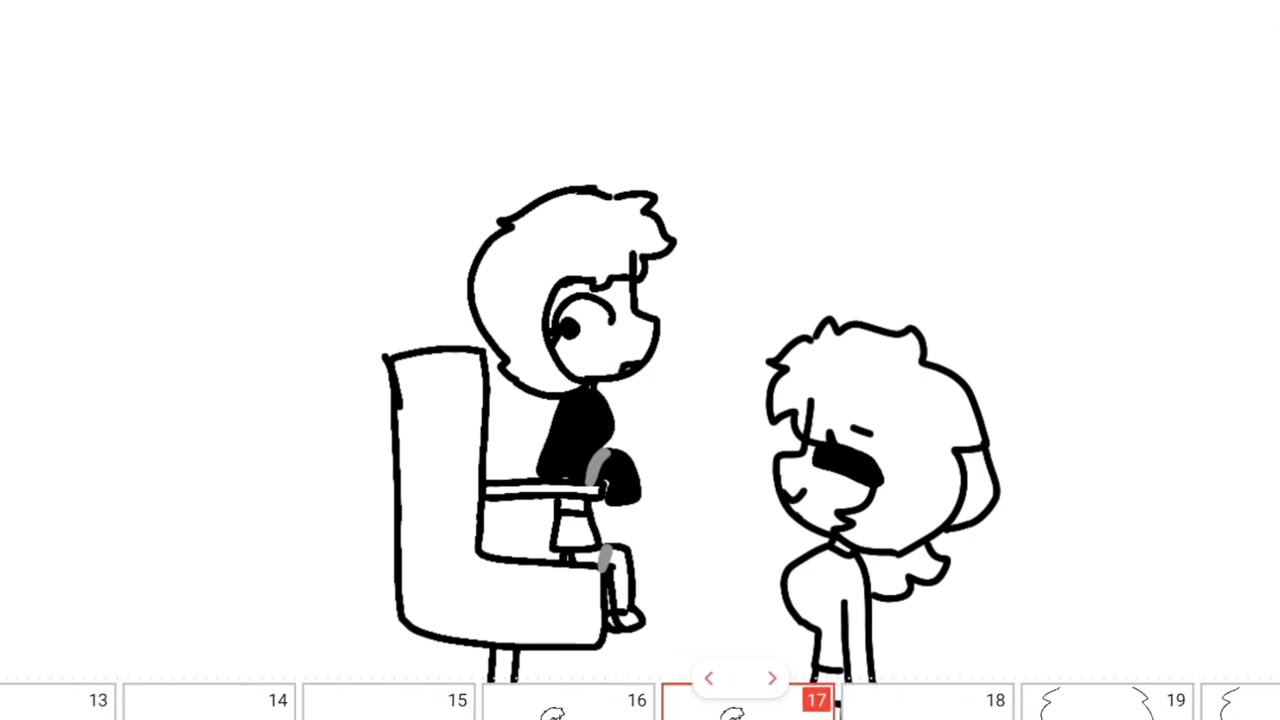Step to the previous frame arrow
This screenshot has width=1280, height=720.
(x=709, y=679)
